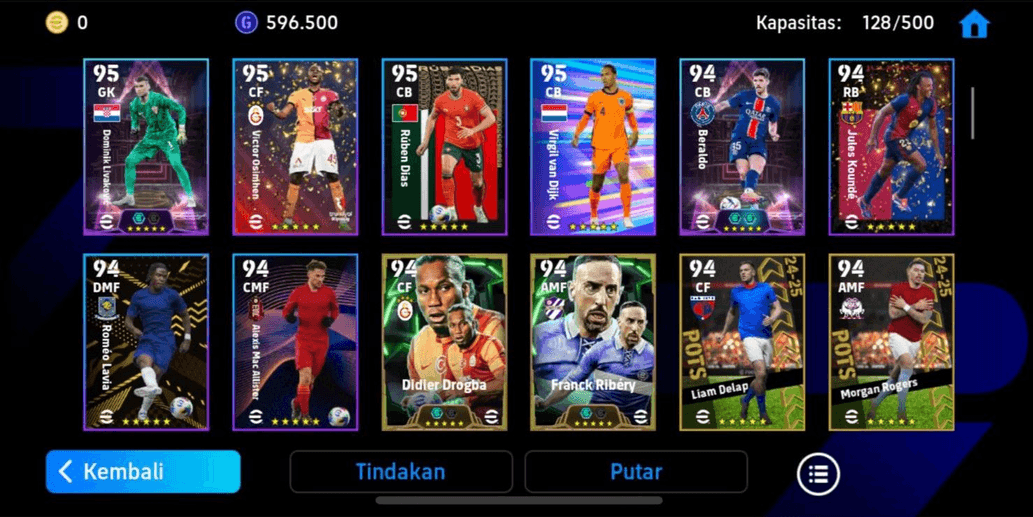Select the Didier Drogba card
This screenshot has height=517, width=1033.
pyautogui.click(x=444, y=342)
